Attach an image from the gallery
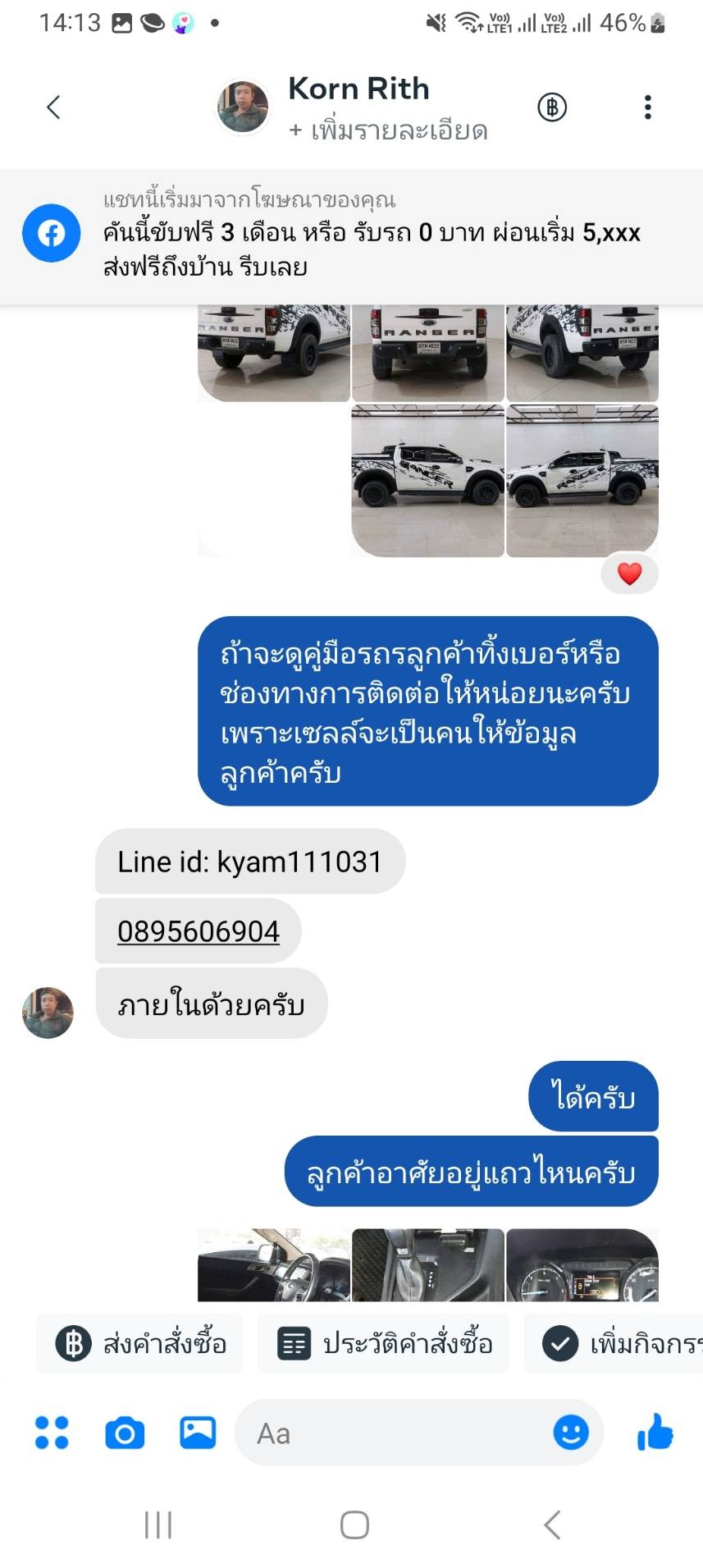The image size is (703, 1568). coord(198,1433)
